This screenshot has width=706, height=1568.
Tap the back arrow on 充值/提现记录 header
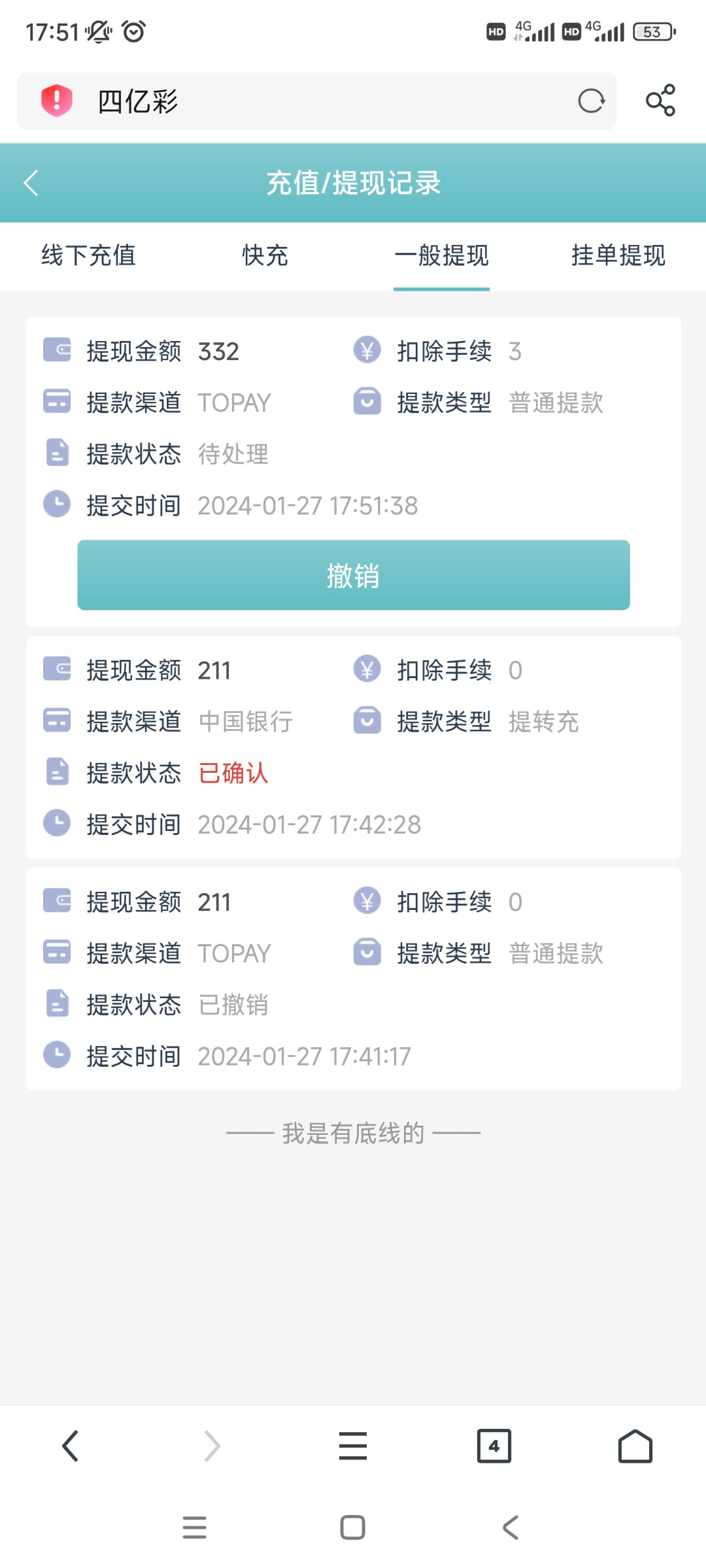(x=30, y=184)
